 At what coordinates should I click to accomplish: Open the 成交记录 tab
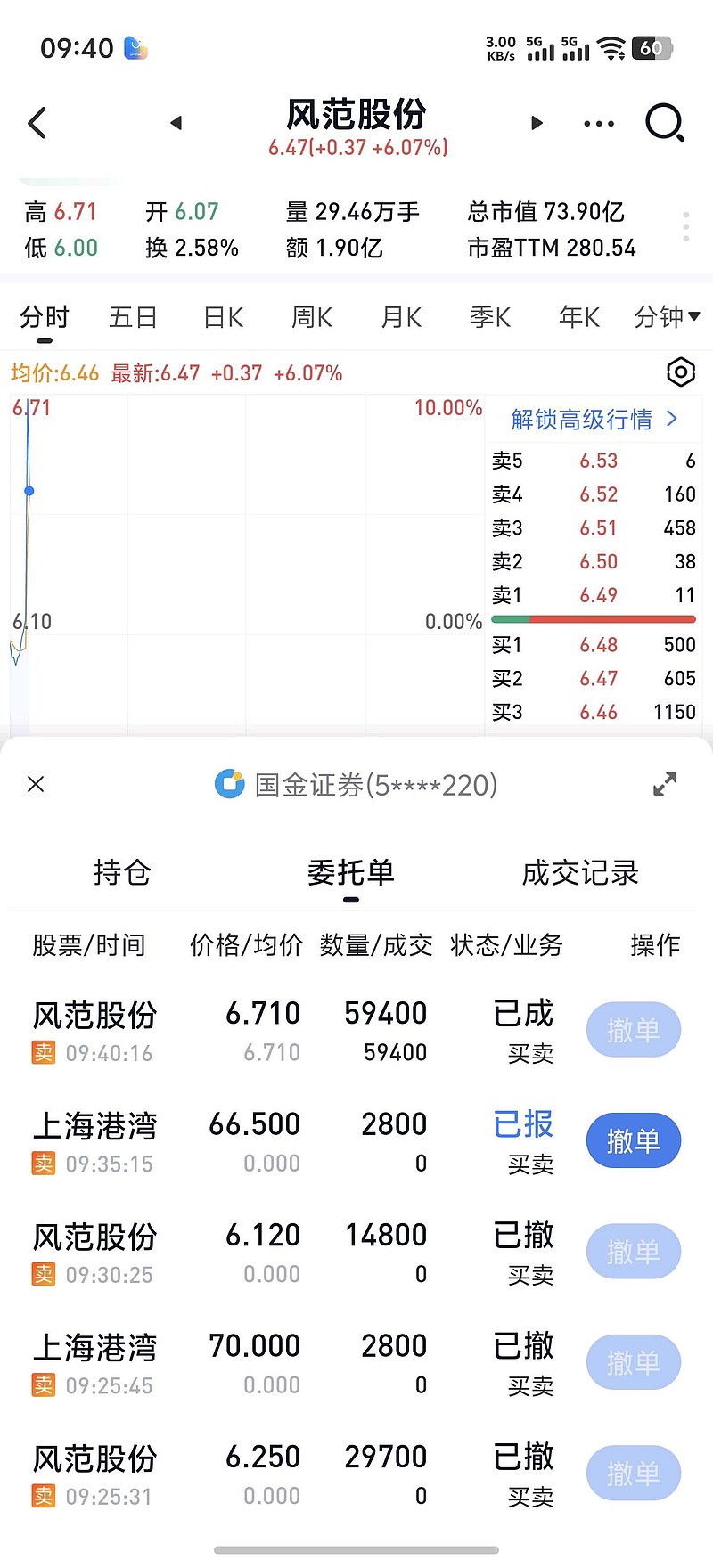[580, 873]
